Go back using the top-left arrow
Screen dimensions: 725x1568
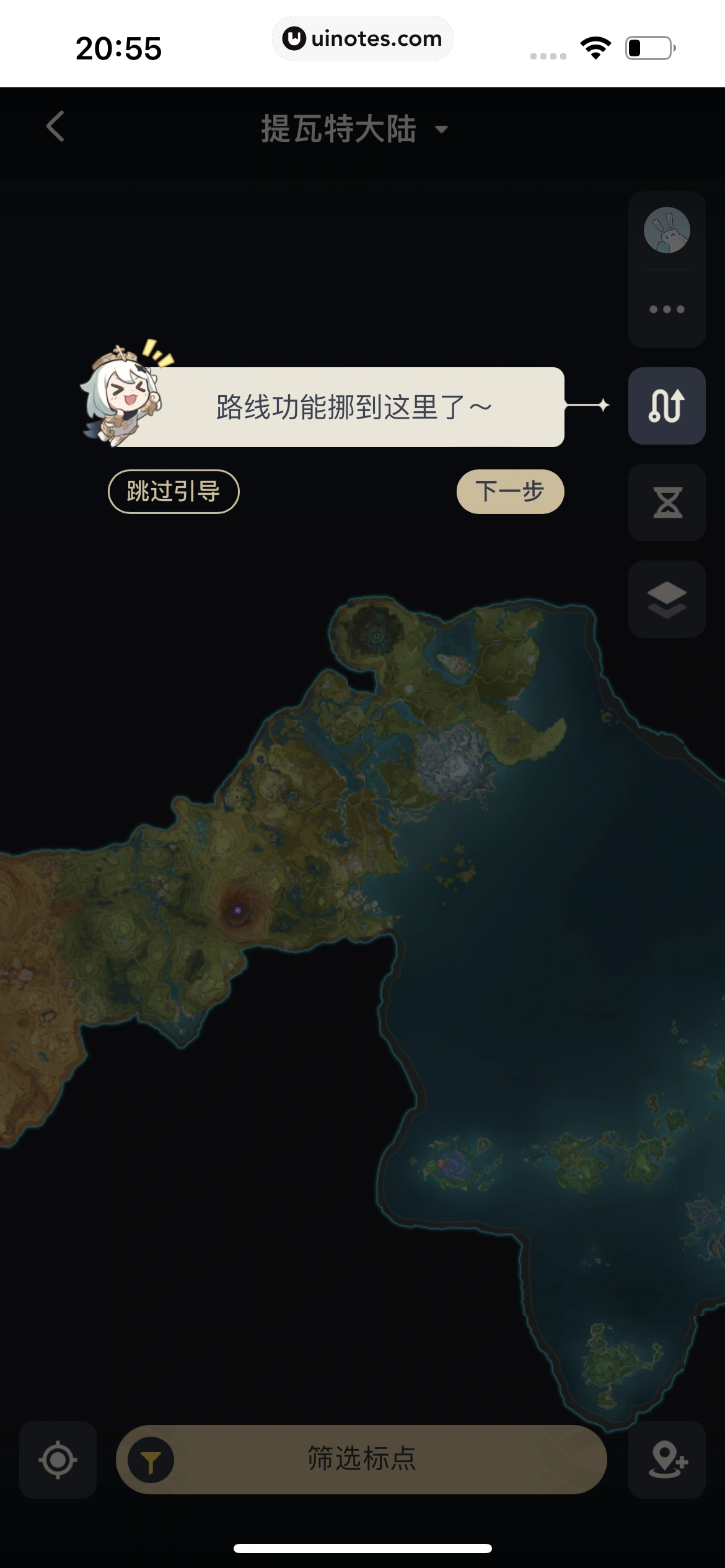[56, 127]
